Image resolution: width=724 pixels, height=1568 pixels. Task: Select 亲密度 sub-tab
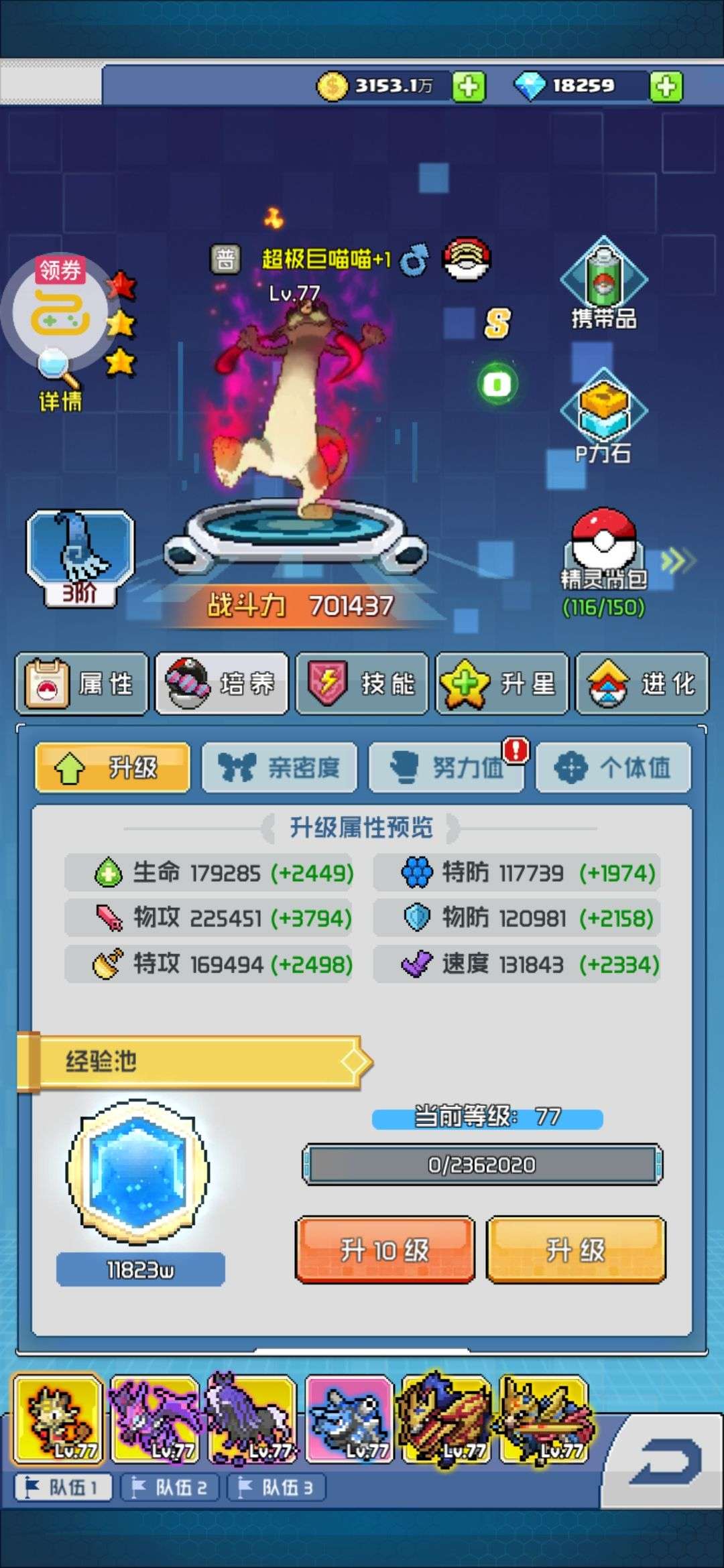(280, 767)
